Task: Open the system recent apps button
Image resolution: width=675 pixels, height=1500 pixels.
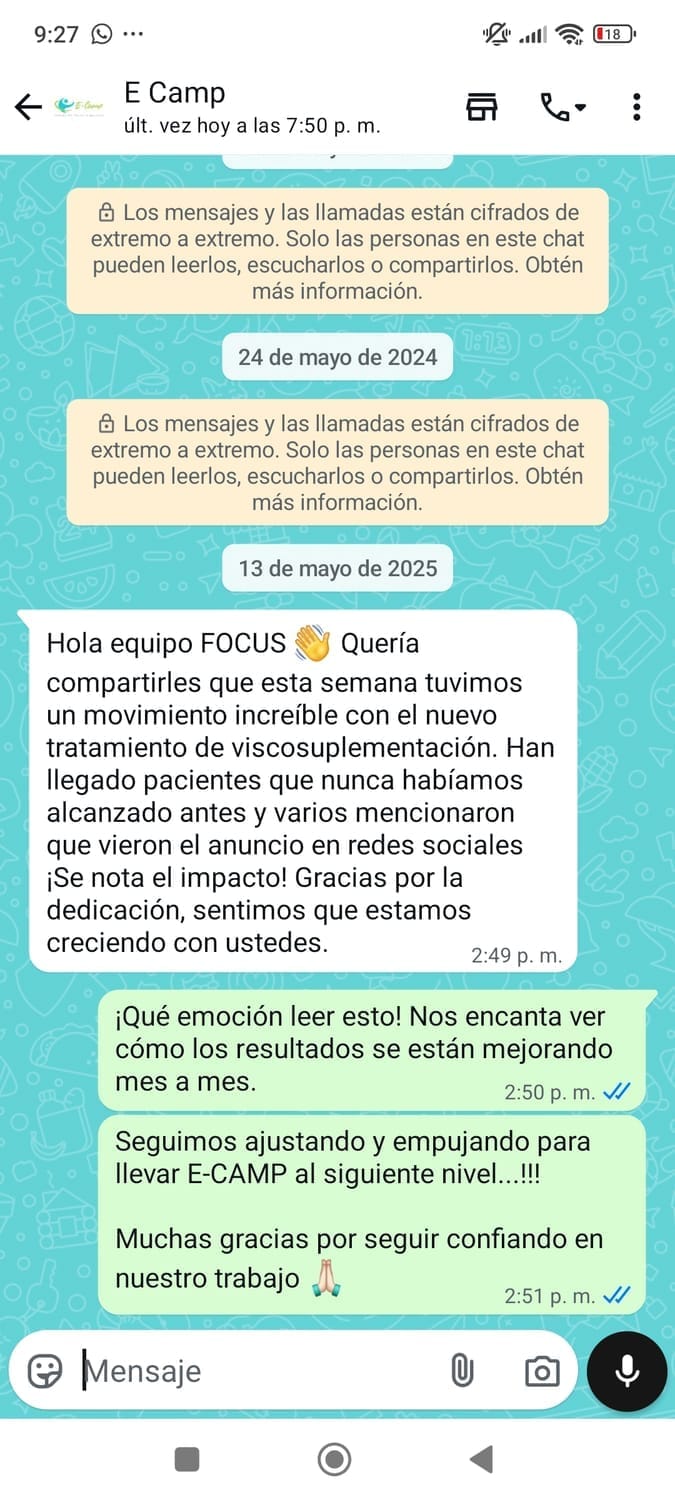Action: [x=187, y=1460]
